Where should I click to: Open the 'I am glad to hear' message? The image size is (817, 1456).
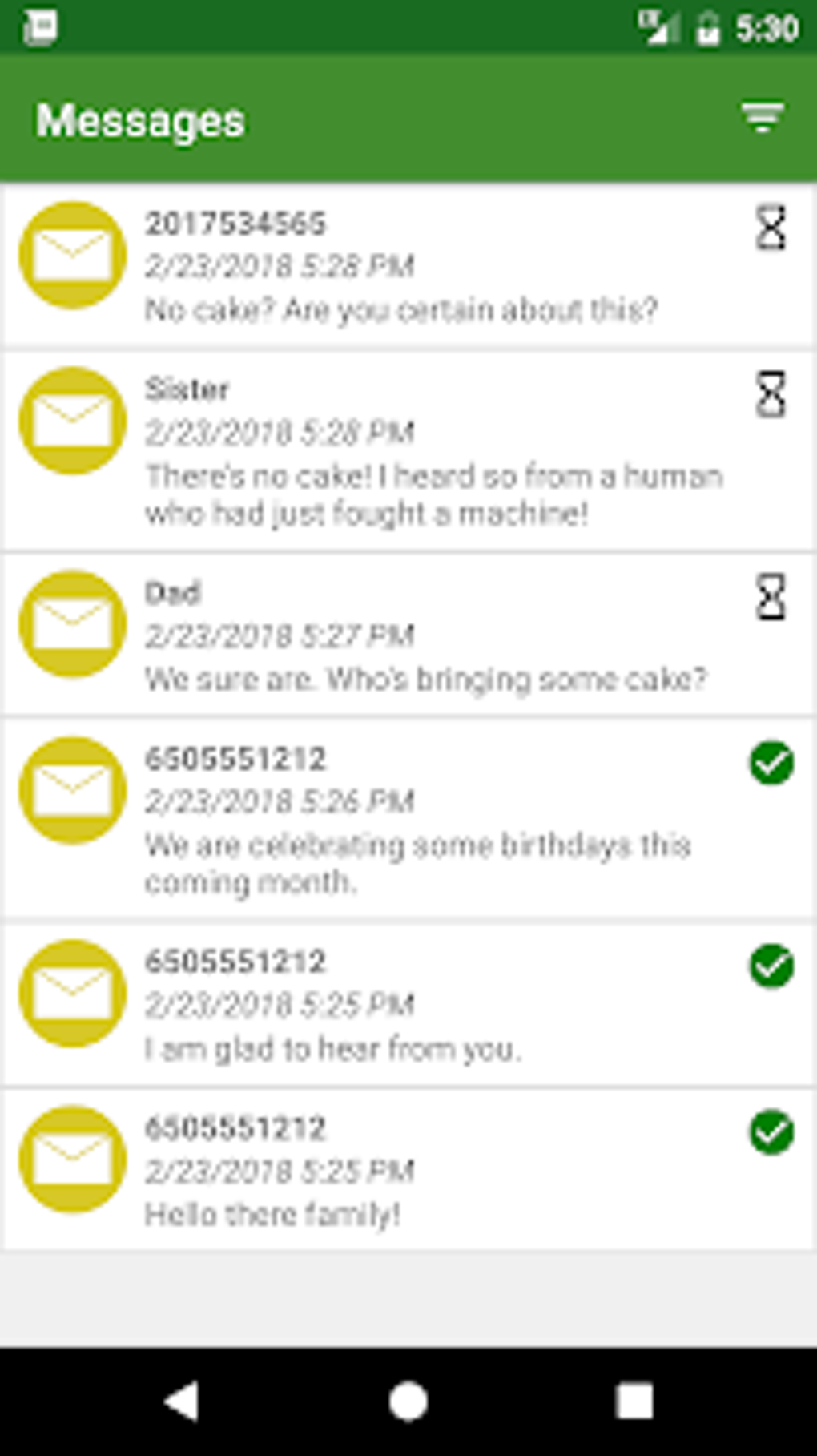tap(408, 1004)
